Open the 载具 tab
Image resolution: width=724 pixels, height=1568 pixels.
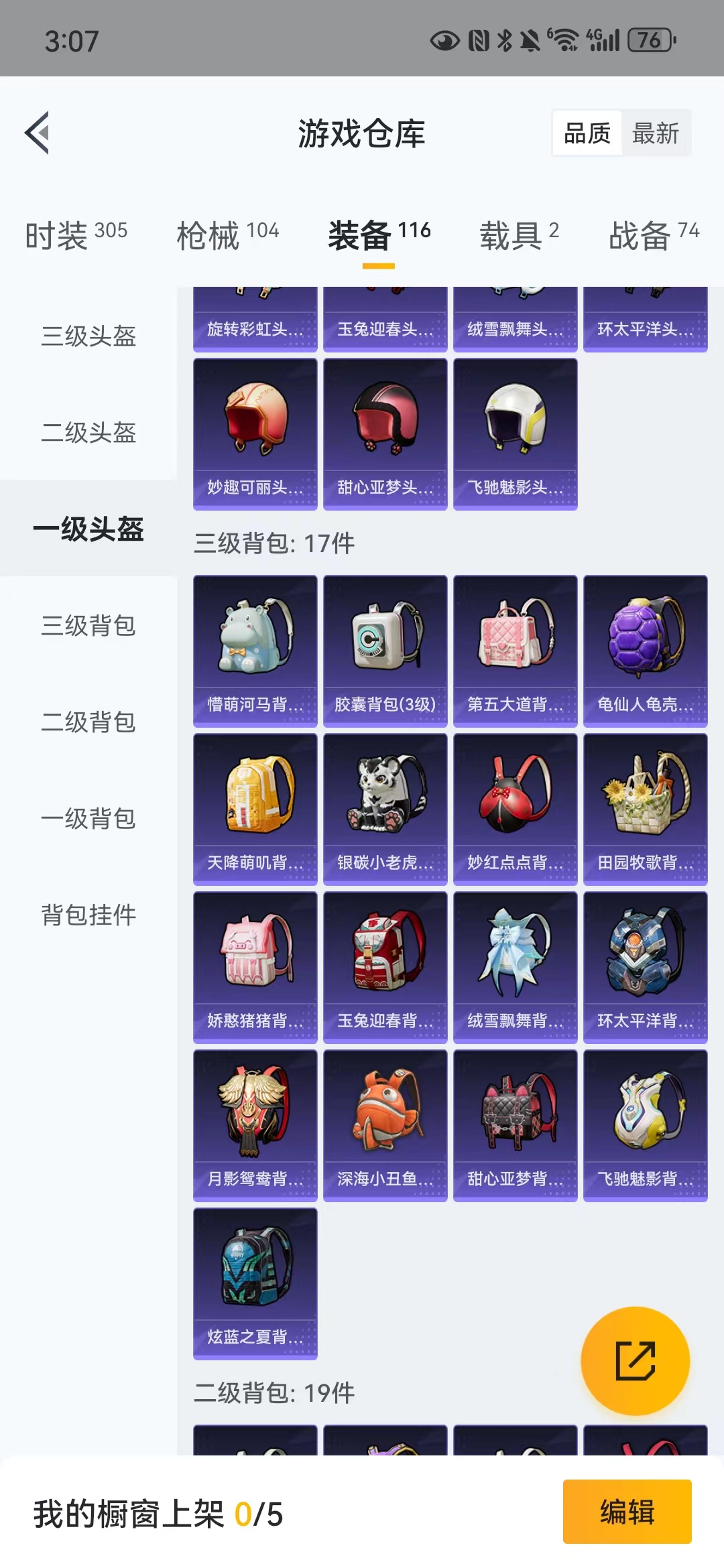tap(519, 235)
